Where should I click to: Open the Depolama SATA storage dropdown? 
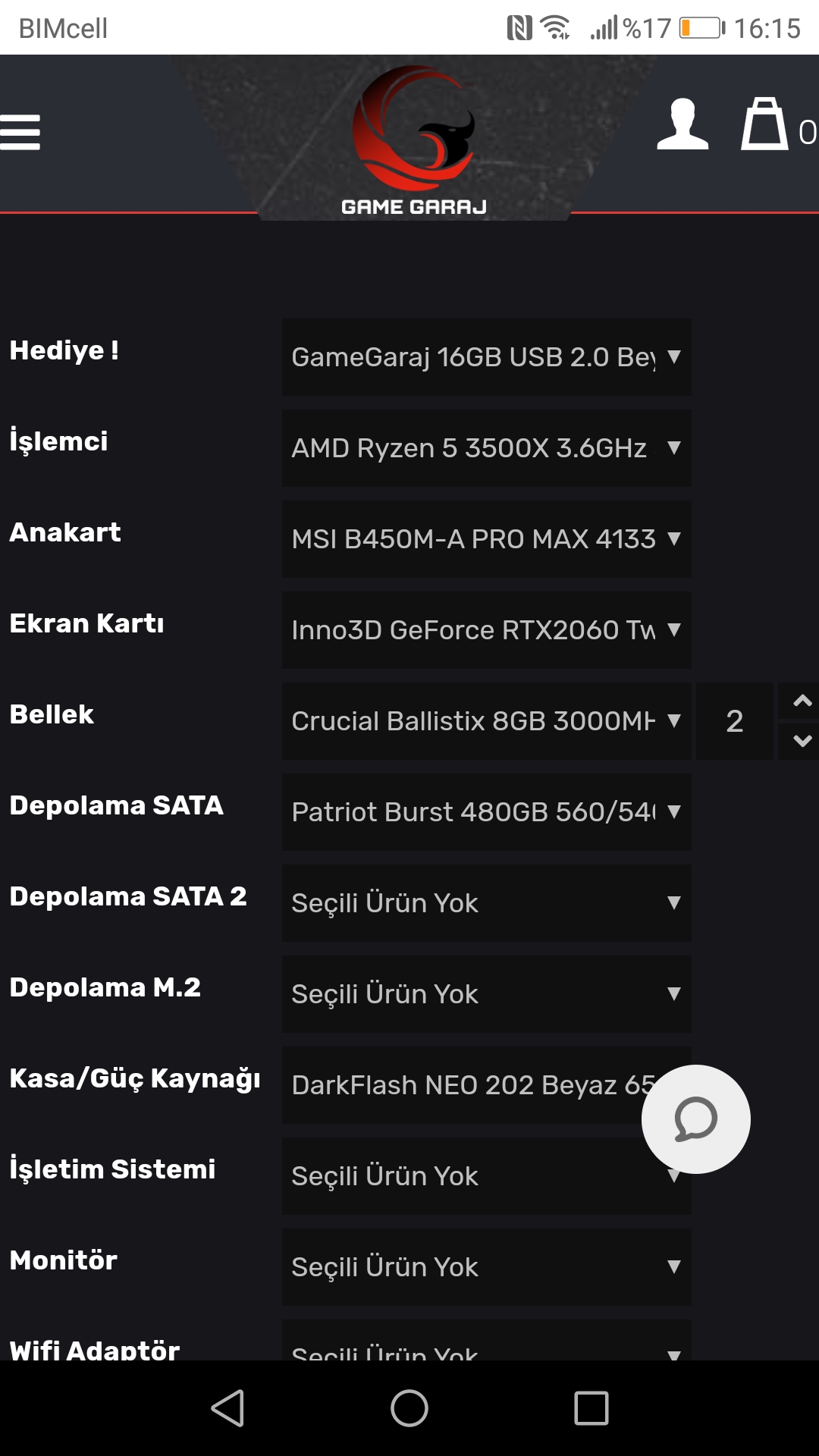486,811
